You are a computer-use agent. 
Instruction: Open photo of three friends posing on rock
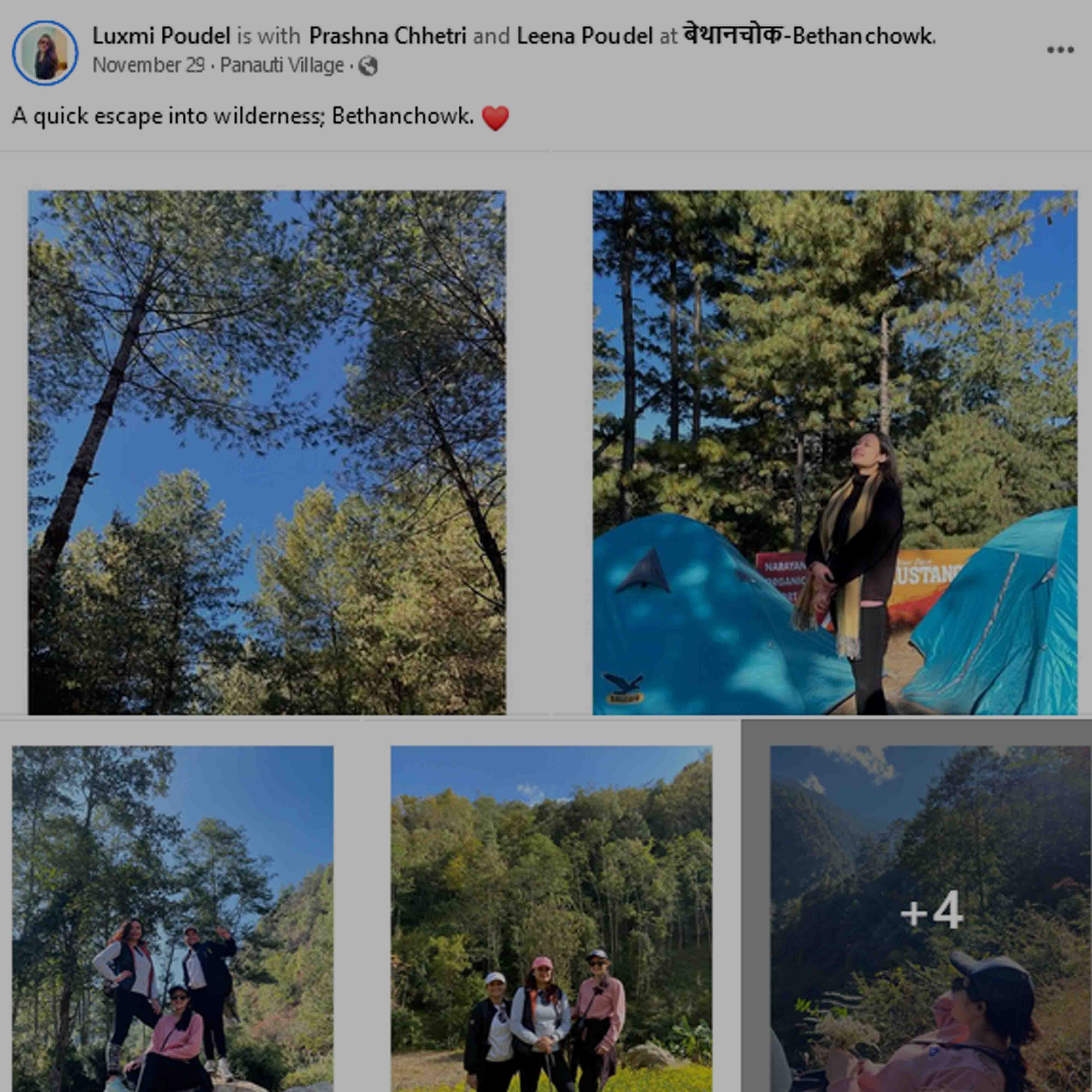click(173, 918)
